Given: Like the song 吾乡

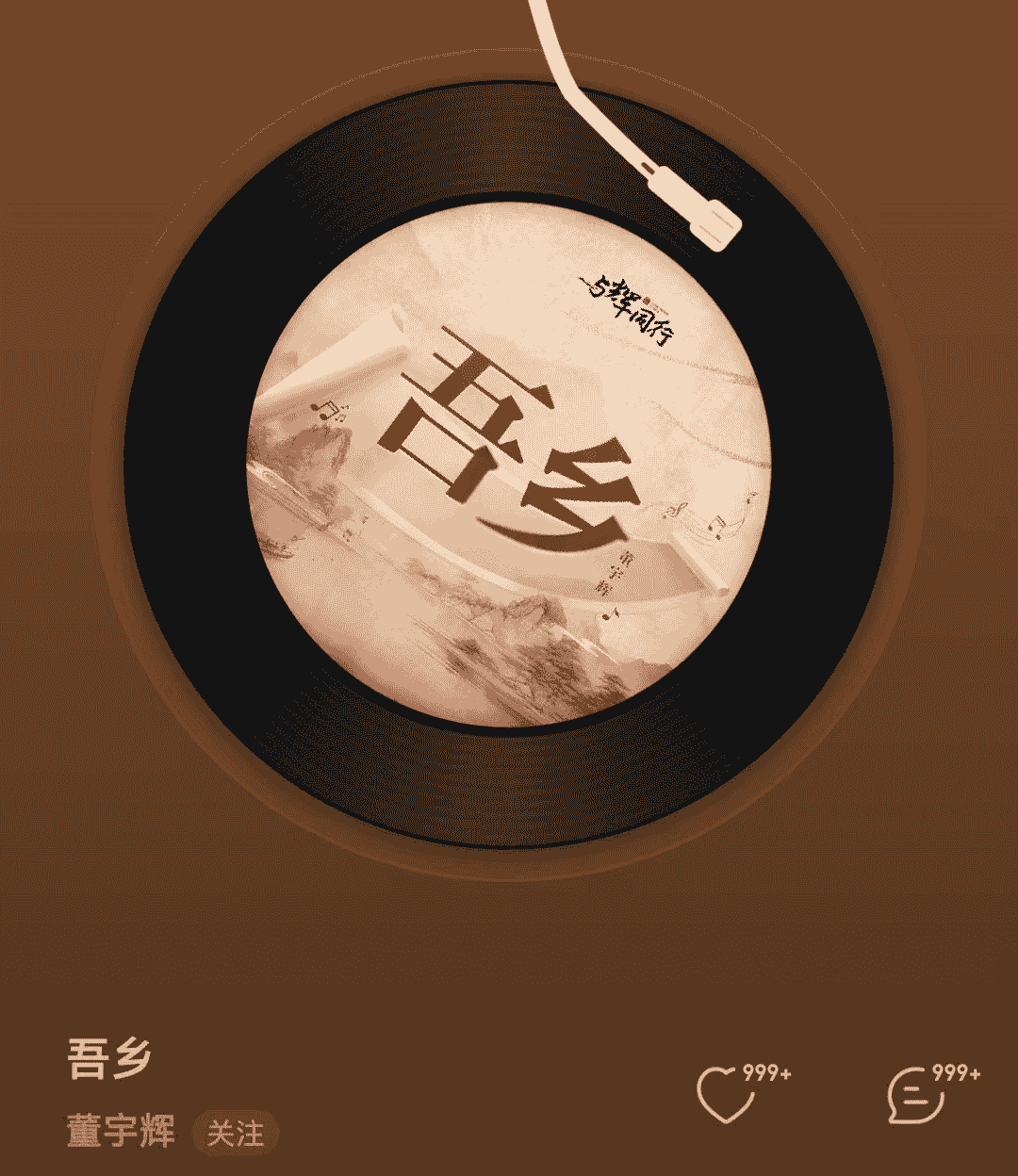Looking at the screenshot, I should (726, 1093).
